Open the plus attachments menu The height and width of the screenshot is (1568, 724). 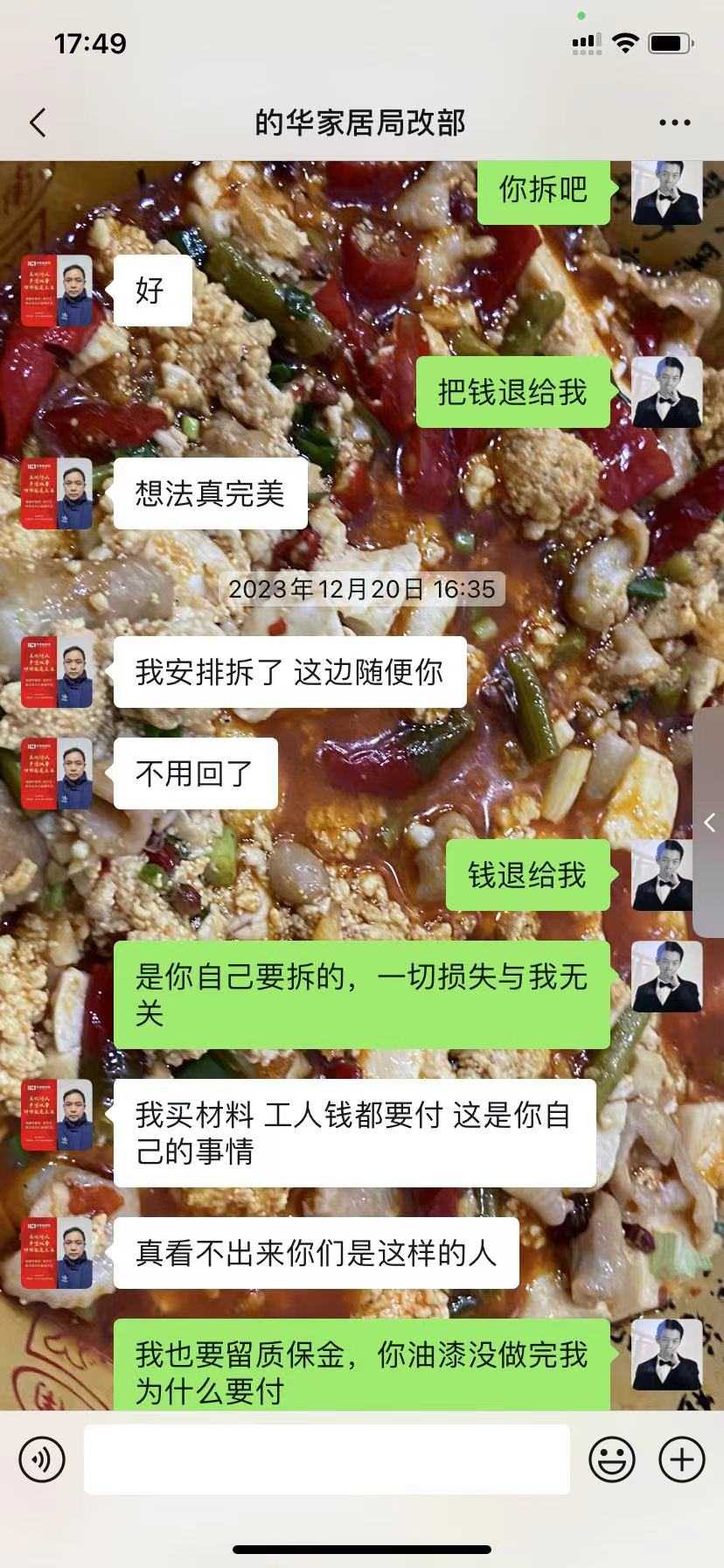pos(681,1459)
